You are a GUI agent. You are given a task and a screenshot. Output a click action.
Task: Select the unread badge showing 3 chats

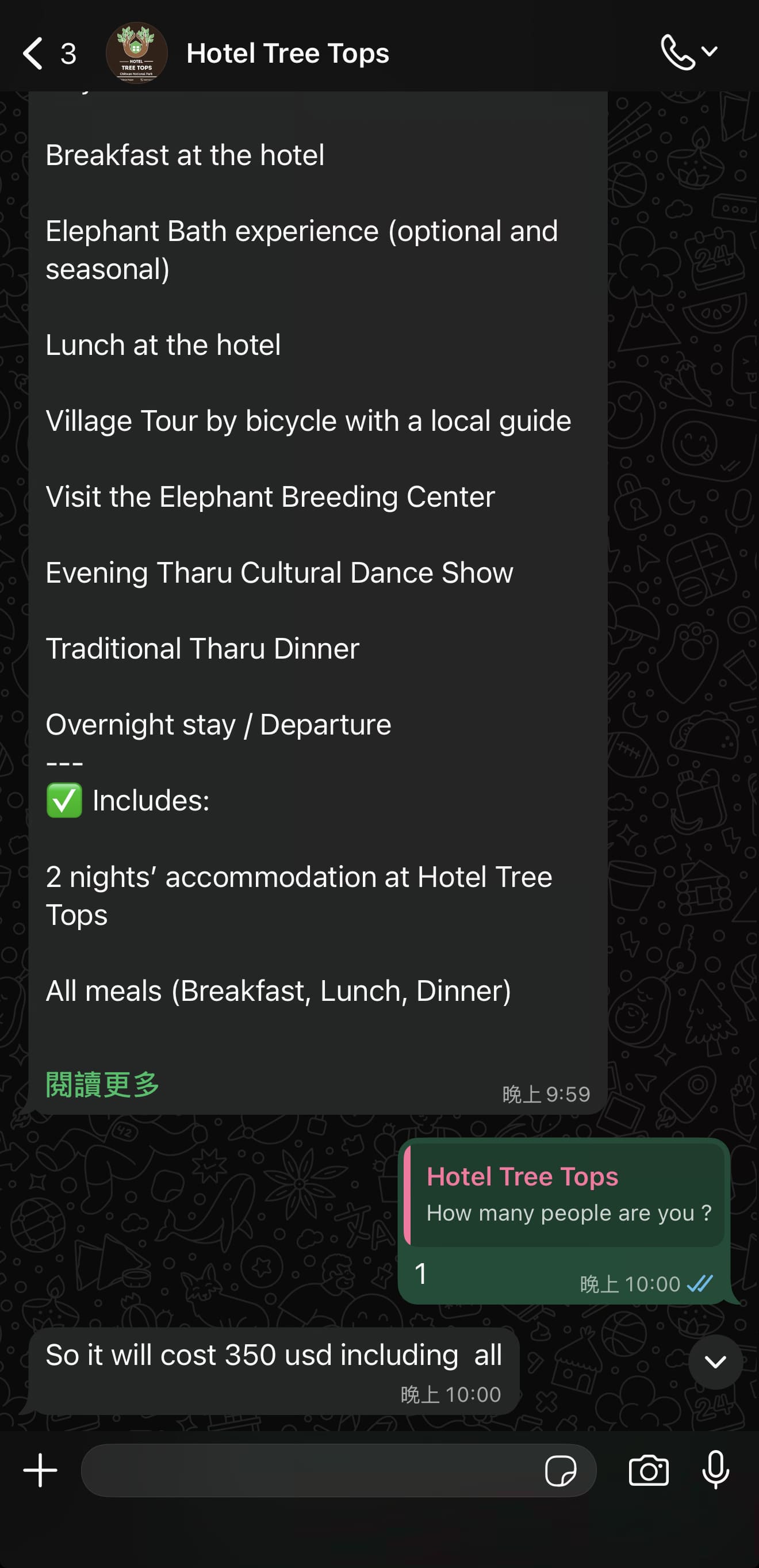pos(67,52)
